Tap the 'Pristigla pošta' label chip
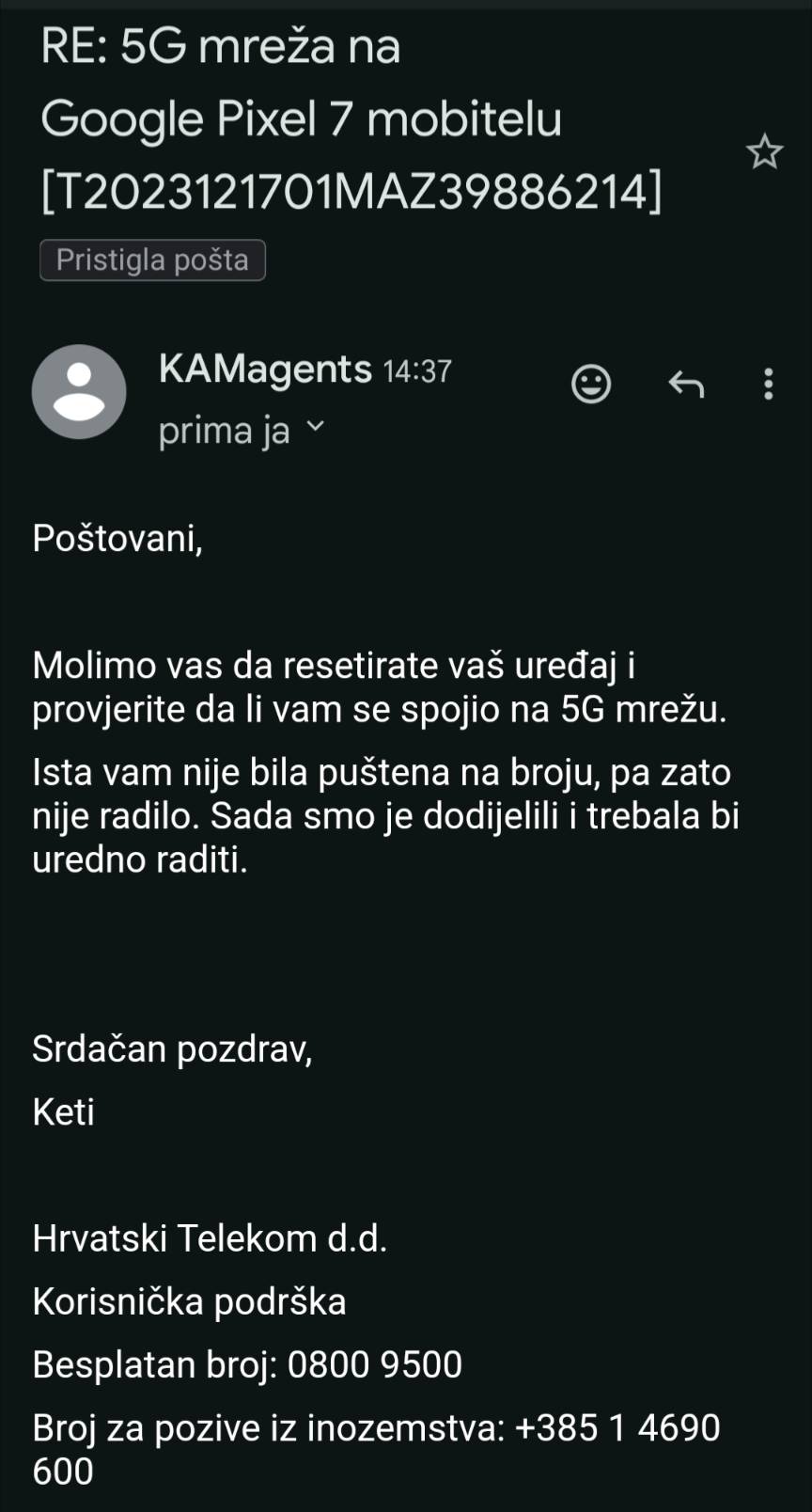Image resolution: width=812 pixels, height=1512 pixels. [152, 260]
